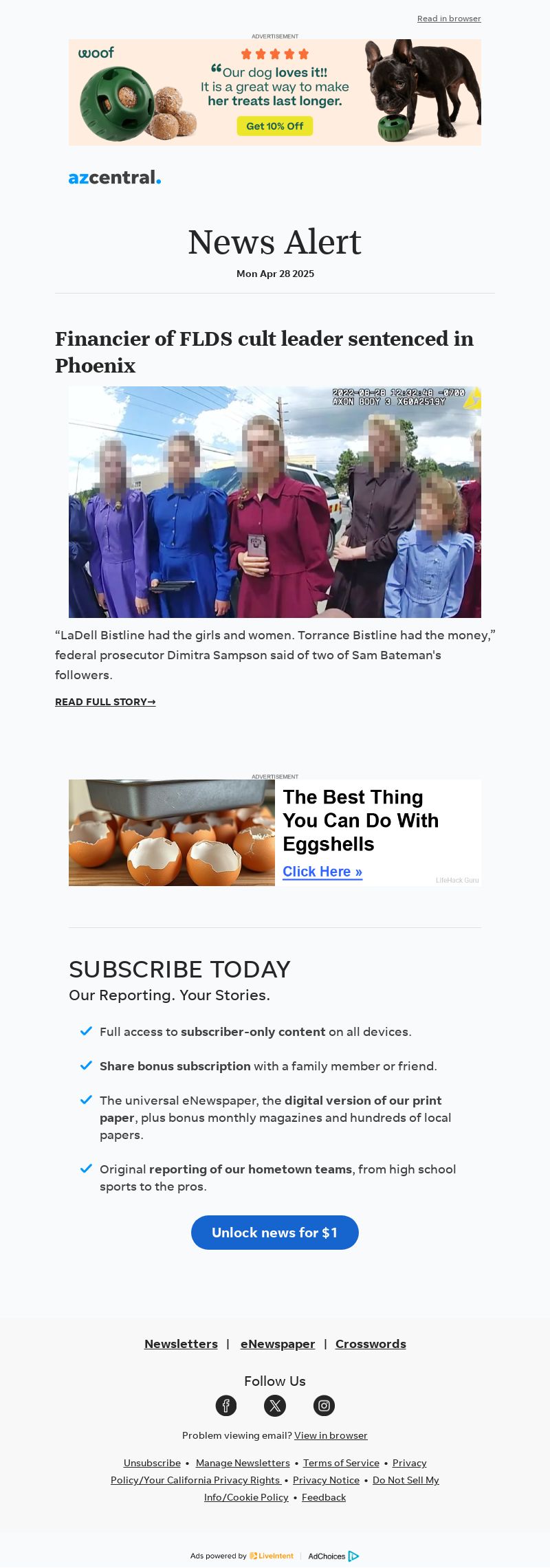Tap READ FULL STORY link
This screenshot has width=550, height=1568.
coord(105,702)
